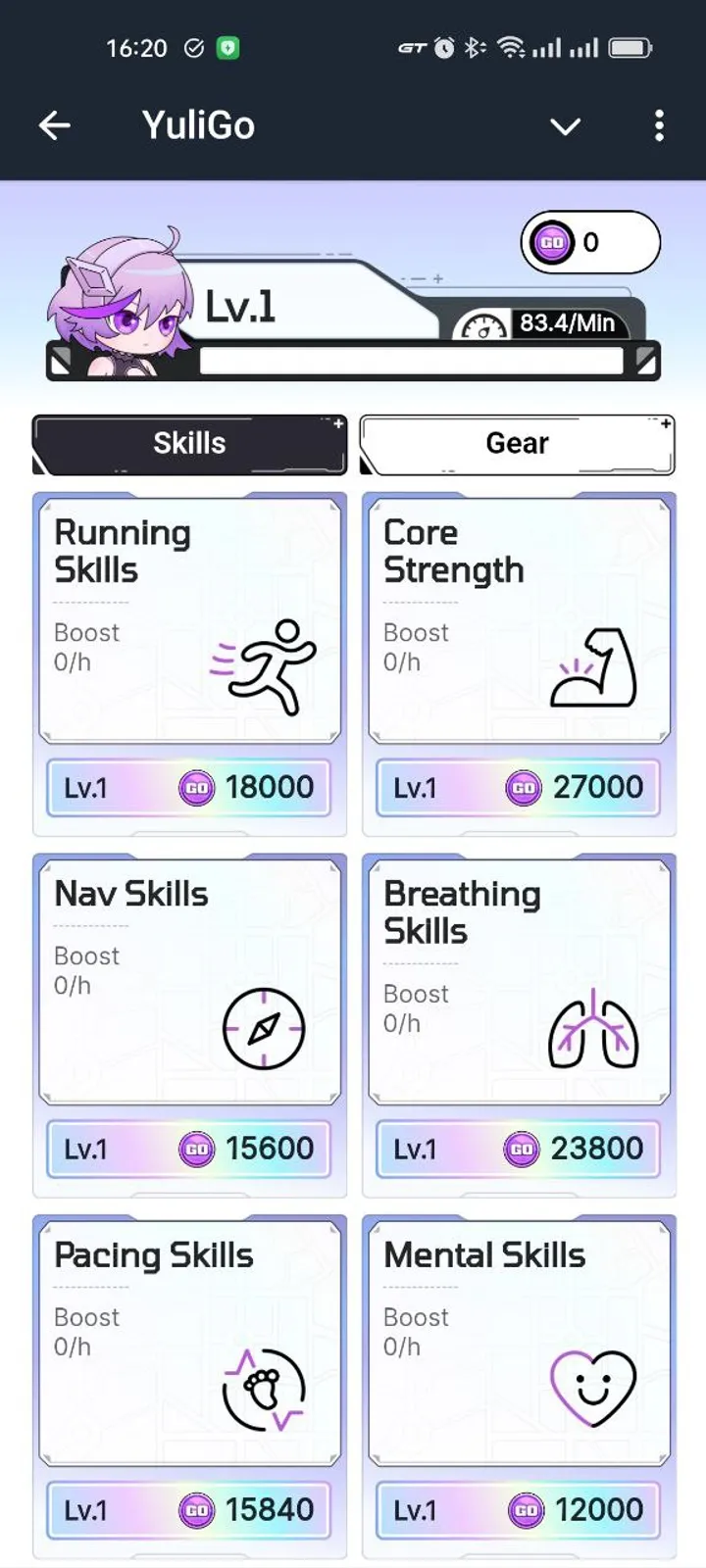Upgrade Mental Skills for 12000

point(519,1511)
